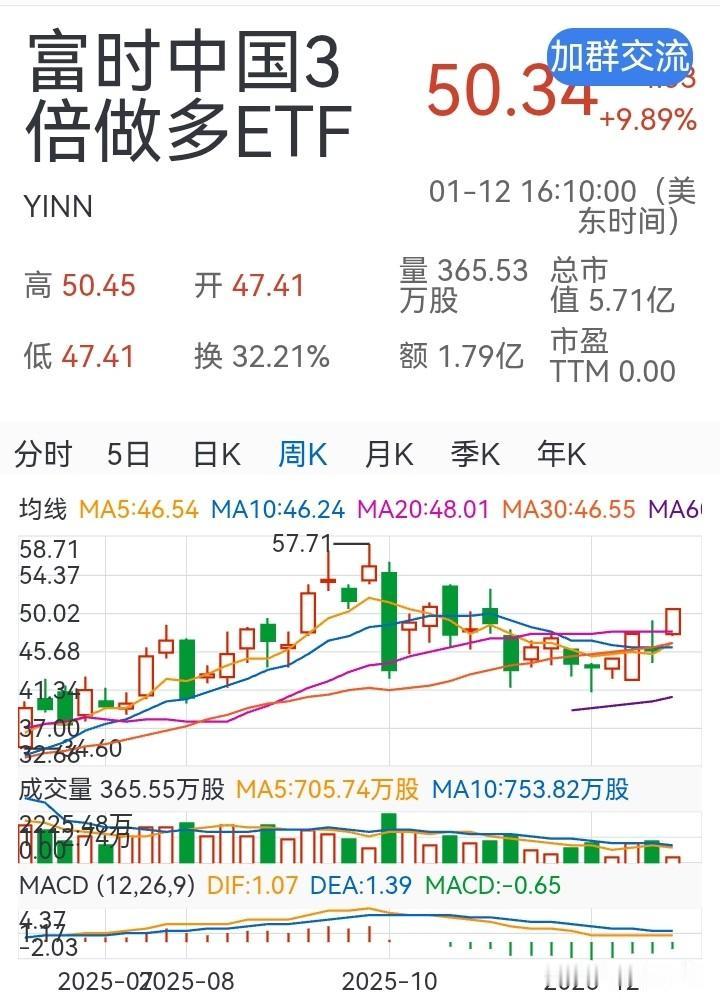Open the 日K candlestick tab
720x1001 pixels.
pos(216,455)
